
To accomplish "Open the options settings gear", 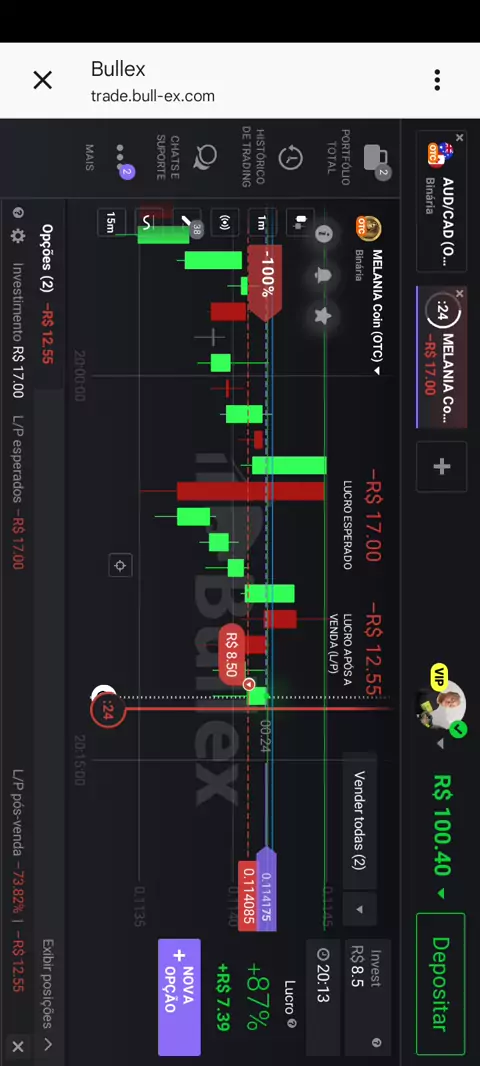I will (x=18, y=236).
